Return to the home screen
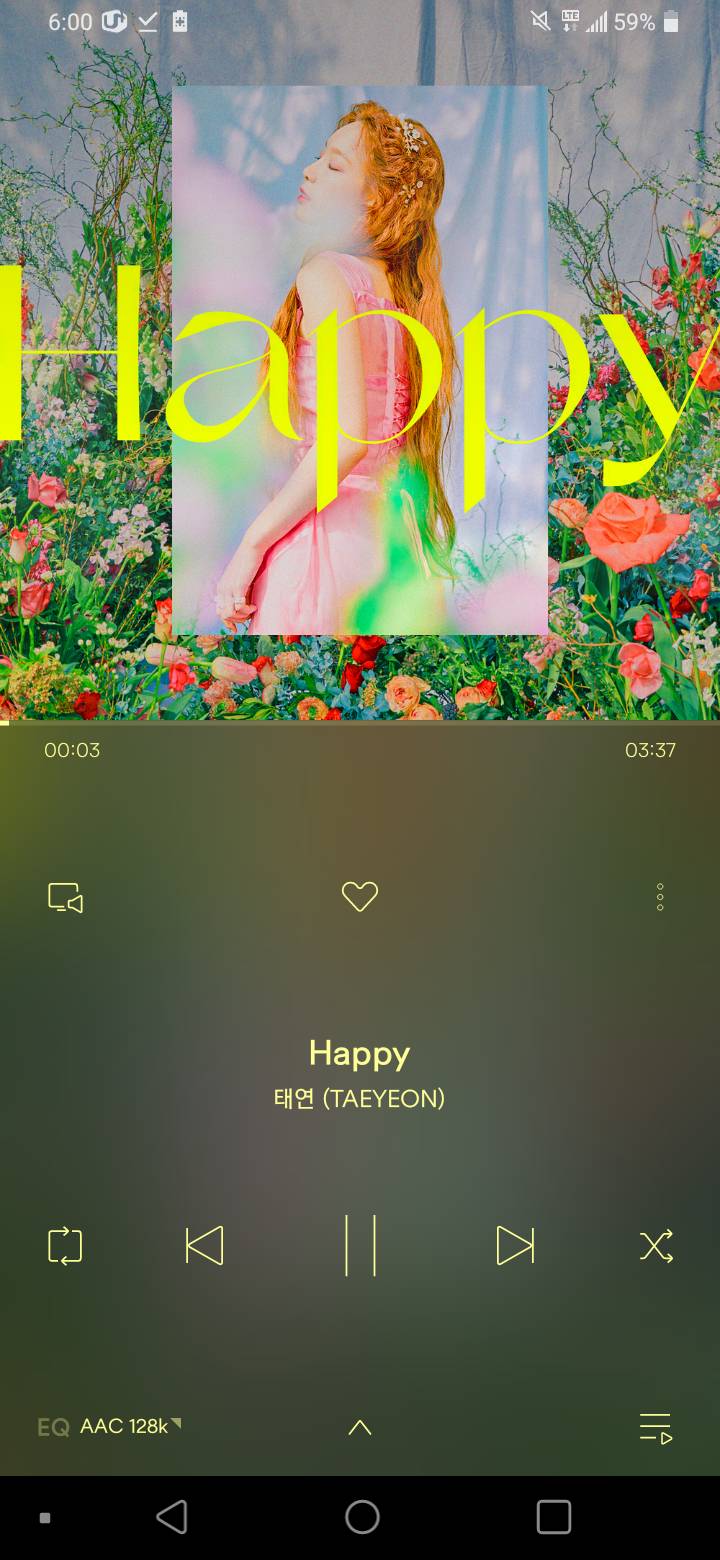The height and width of the screenshot is (1560, 720). [362, 1517]
